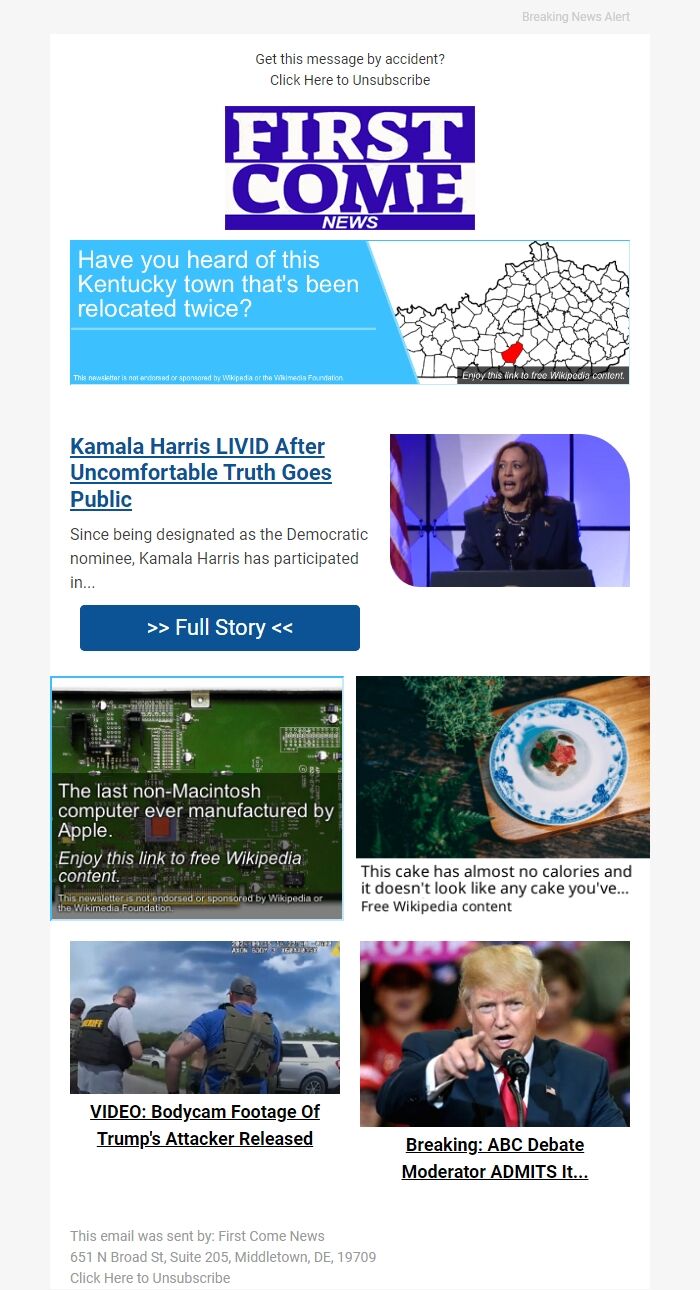Open the Kamala Harris LIVID headline link
This screenshot has width=700, height=1290.
coord(200,472)
